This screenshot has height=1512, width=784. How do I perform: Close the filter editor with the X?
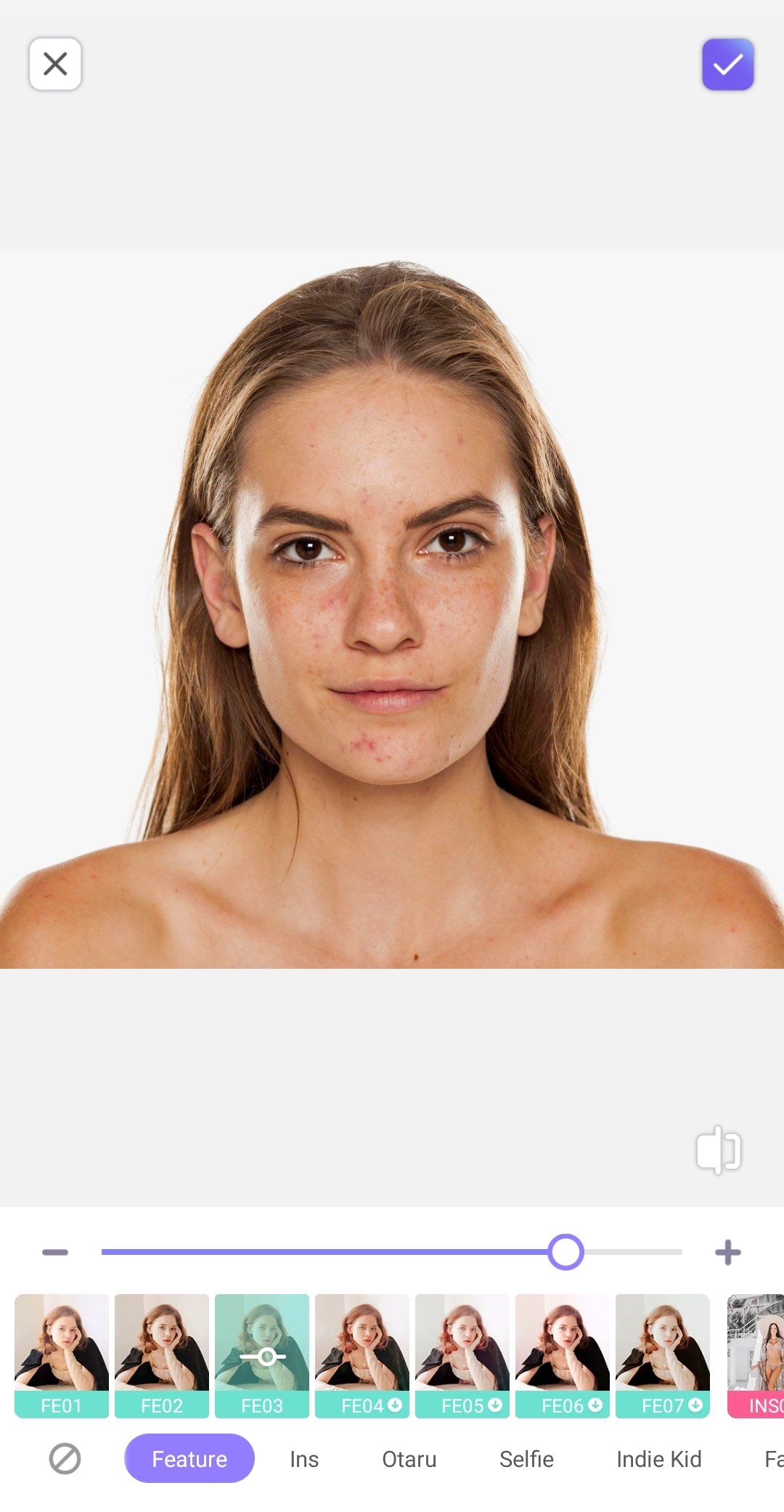(x=55, y=64)
